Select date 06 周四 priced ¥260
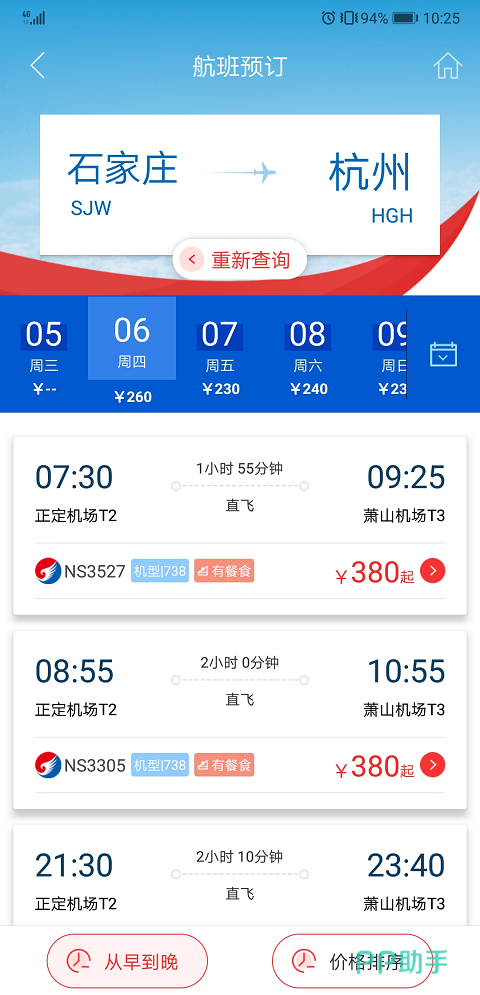480x995 pixels. [132, 353]
